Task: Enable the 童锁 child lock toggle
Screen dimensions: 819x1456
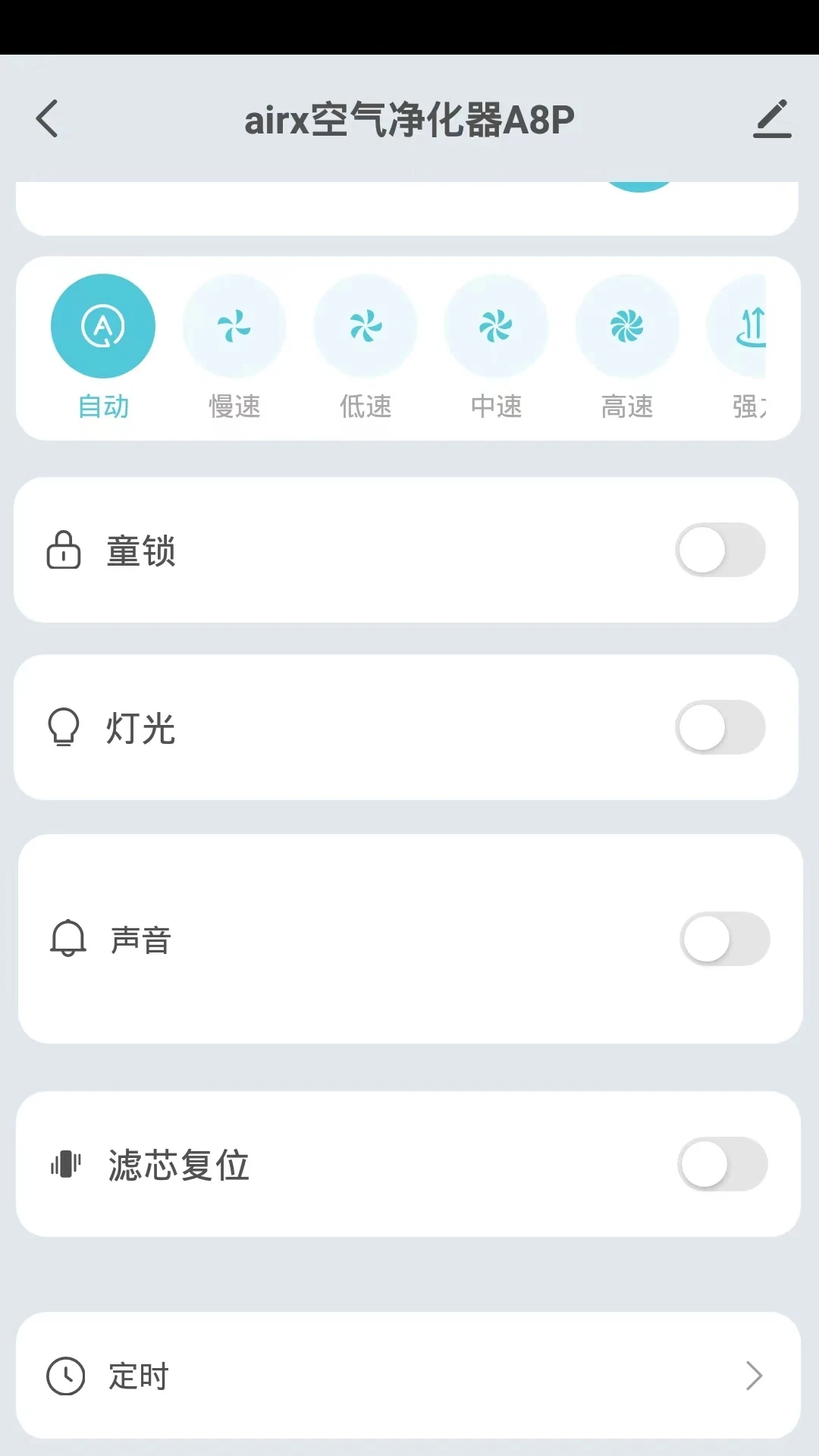Action: point(720,550)
